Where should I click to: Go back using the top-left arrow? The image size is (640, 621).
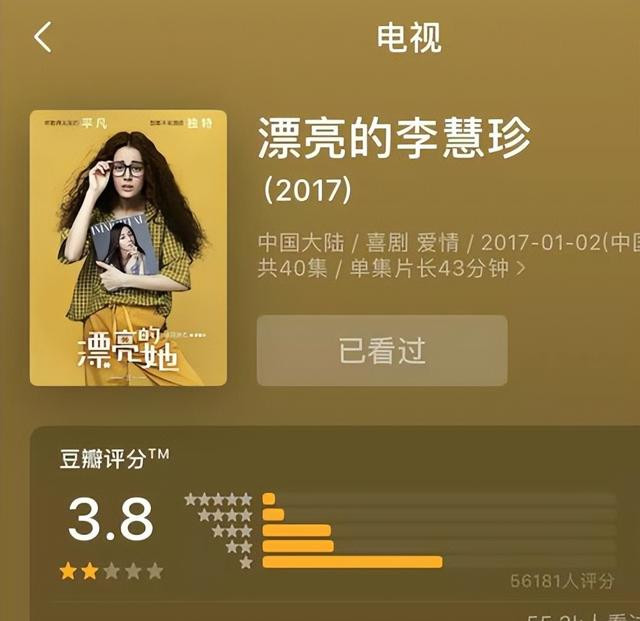[42, 37]
